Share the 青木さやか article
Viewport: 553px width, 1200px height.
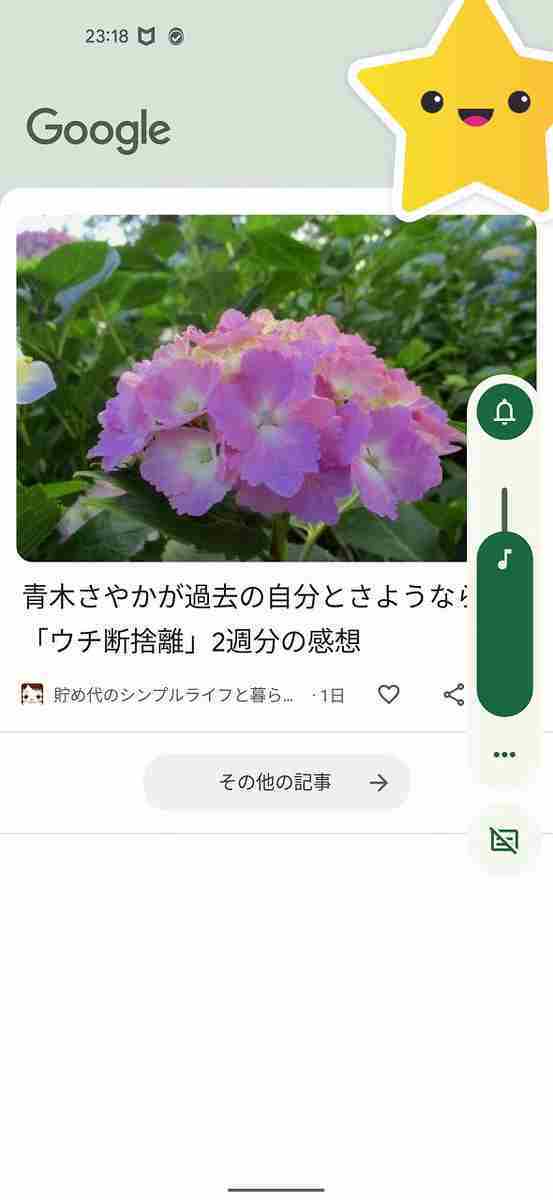(x=454, y=694)
